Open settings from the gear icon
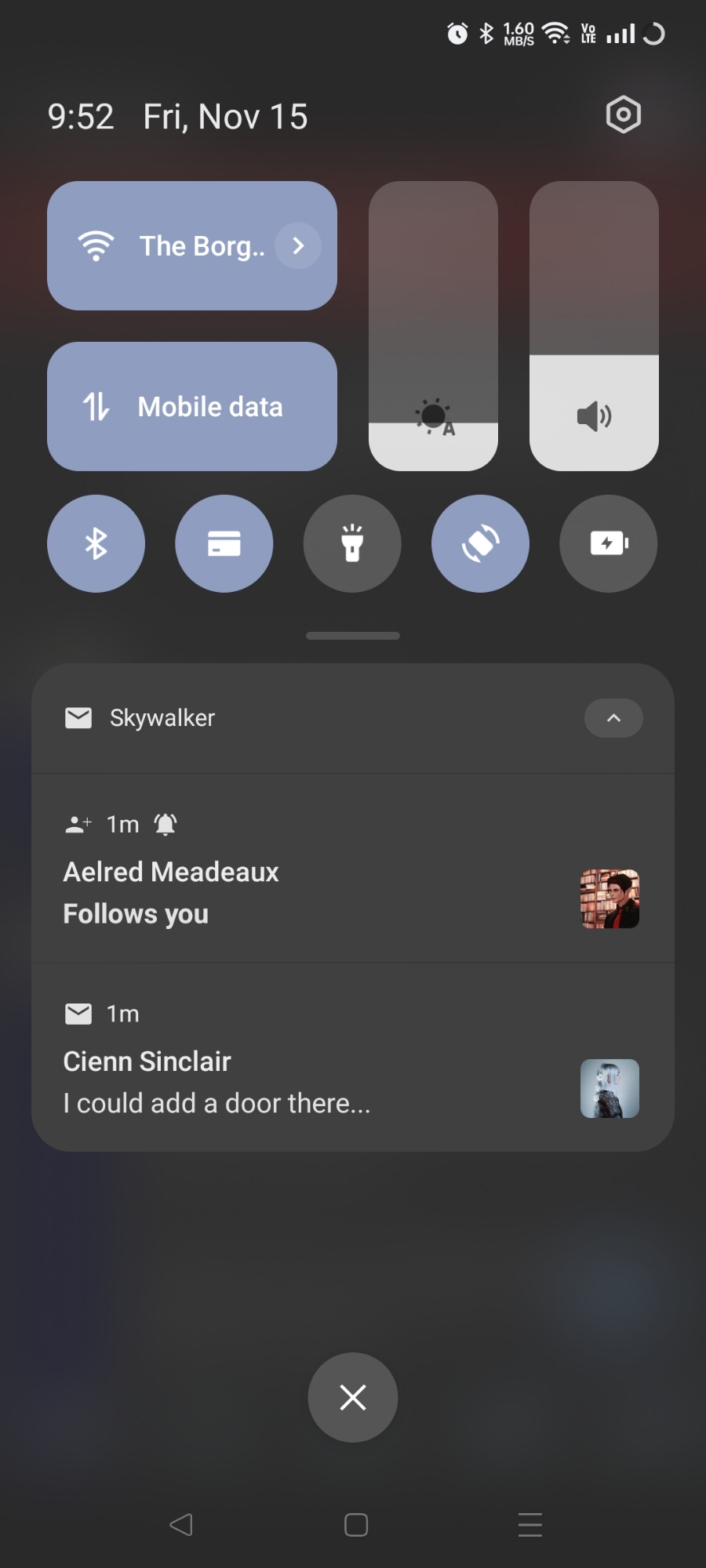The image size is (706, 1568). (x=623, y=115)
